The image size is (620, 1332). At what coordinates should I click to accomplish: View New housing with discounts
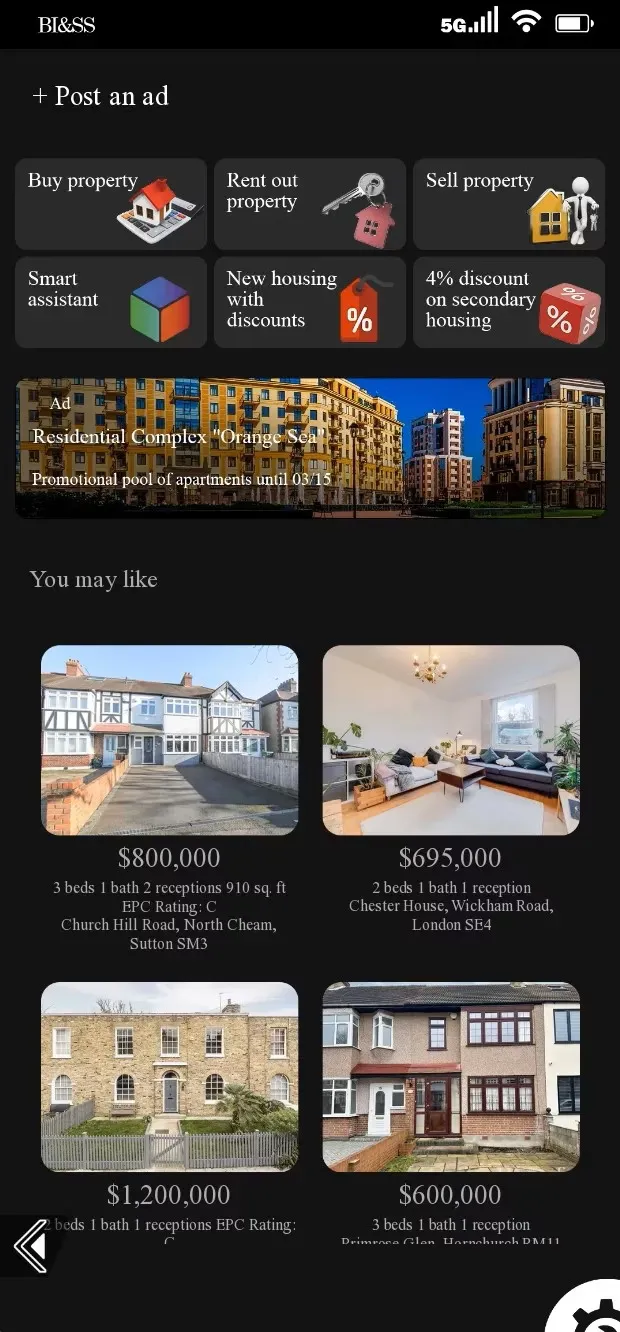tap(309, 302)
